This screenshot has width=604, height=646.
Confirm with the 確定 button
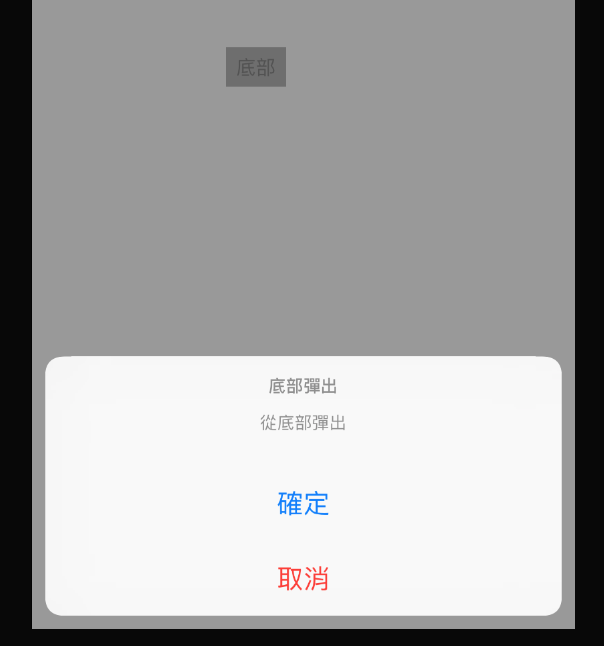[303, 504]
